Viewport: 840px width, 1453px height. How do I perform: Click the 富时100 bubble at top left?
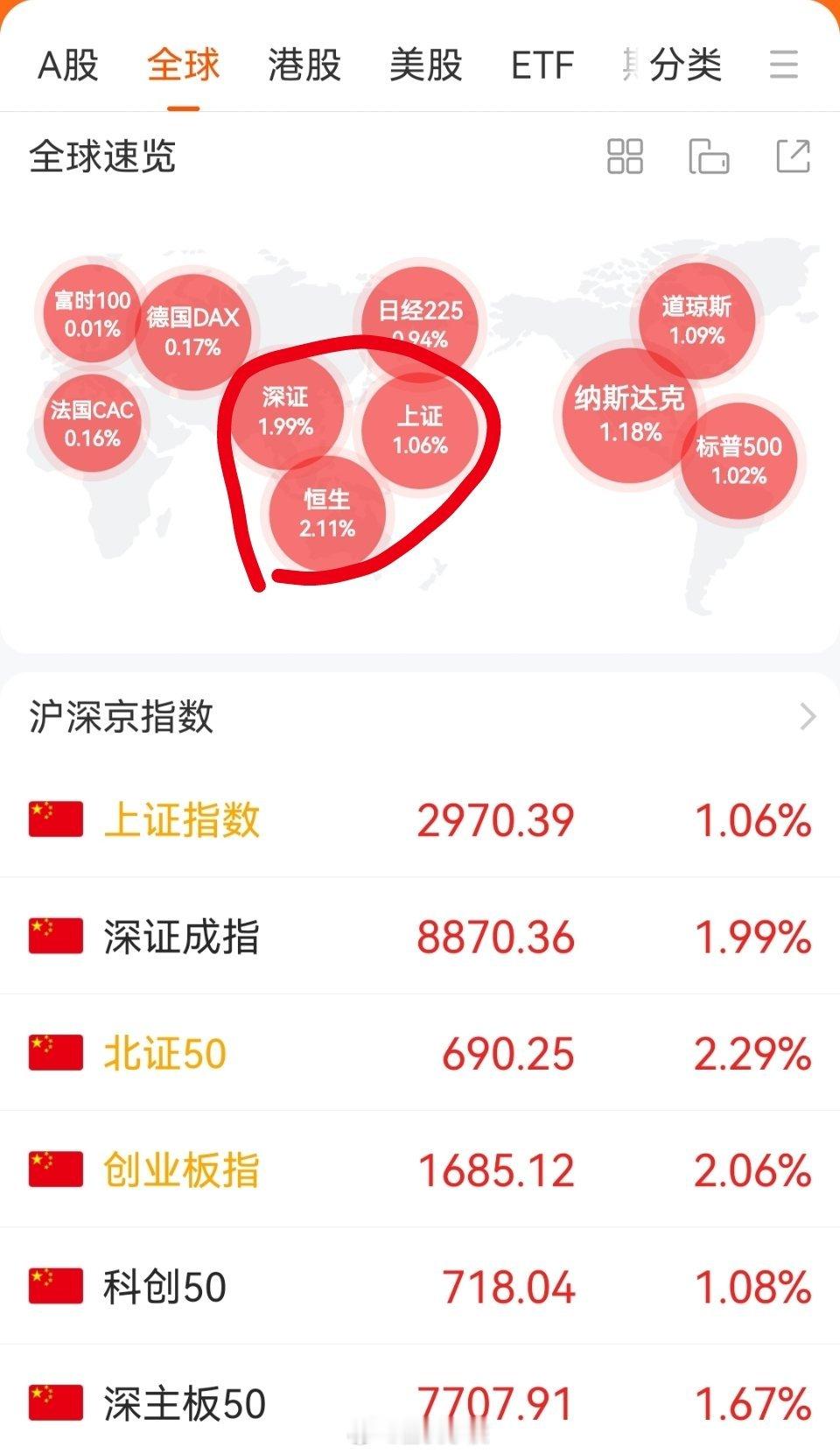(90, 317)
